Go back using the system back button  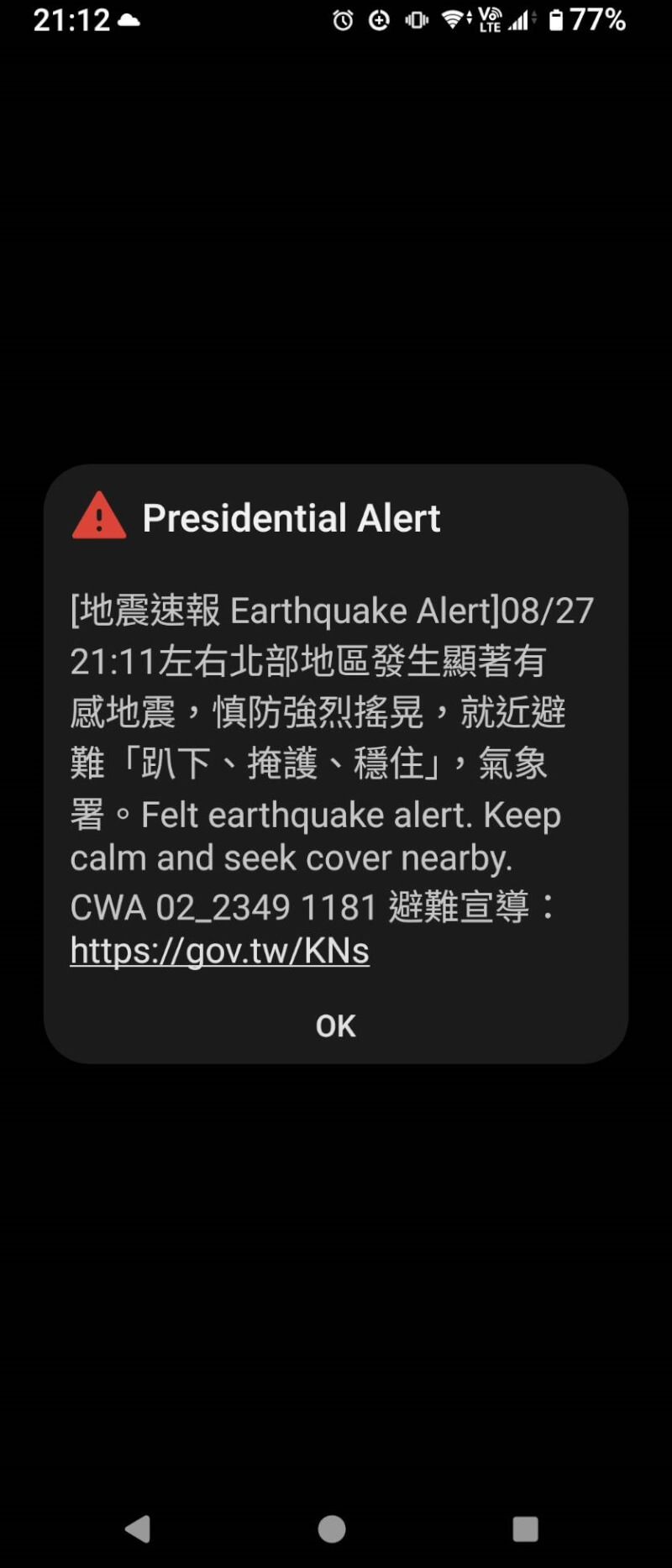click(x=138, y=1529)
